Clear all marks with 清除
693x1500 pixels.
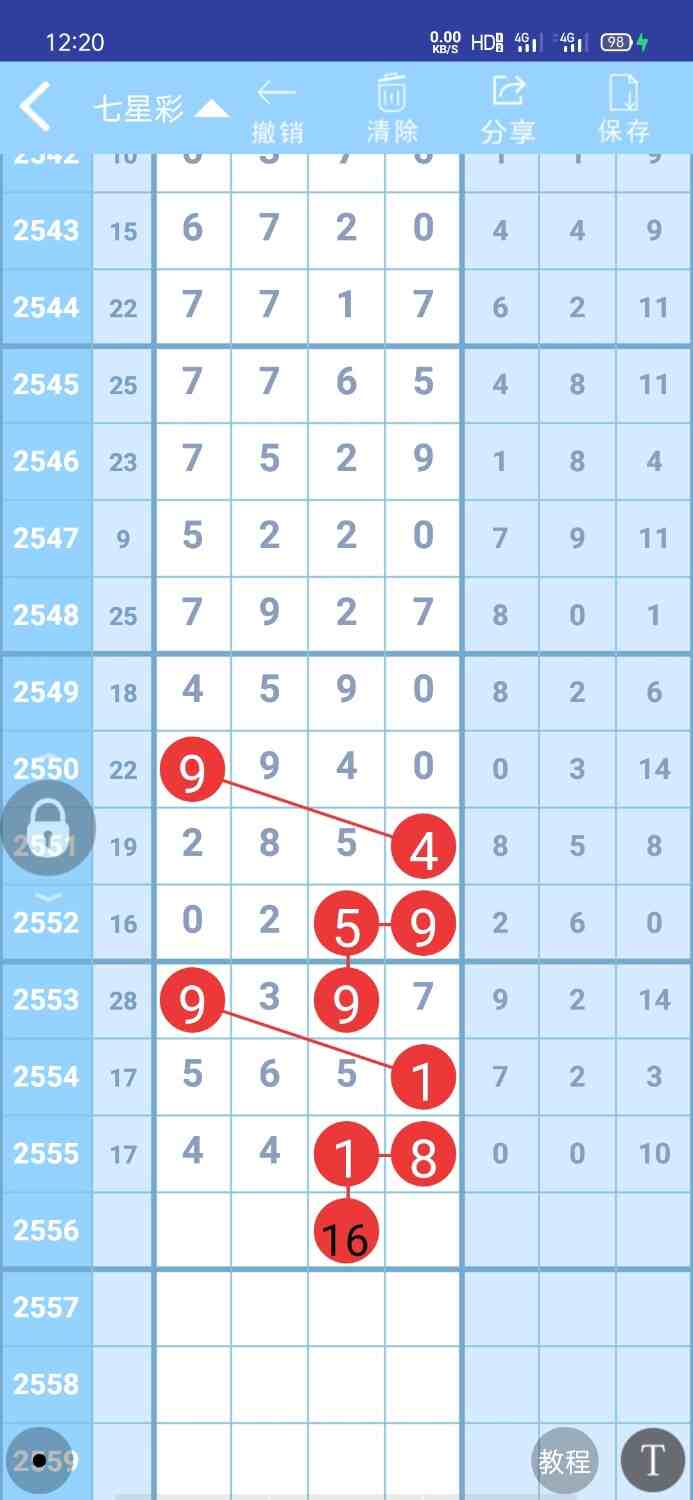click(x=392, y=110)
